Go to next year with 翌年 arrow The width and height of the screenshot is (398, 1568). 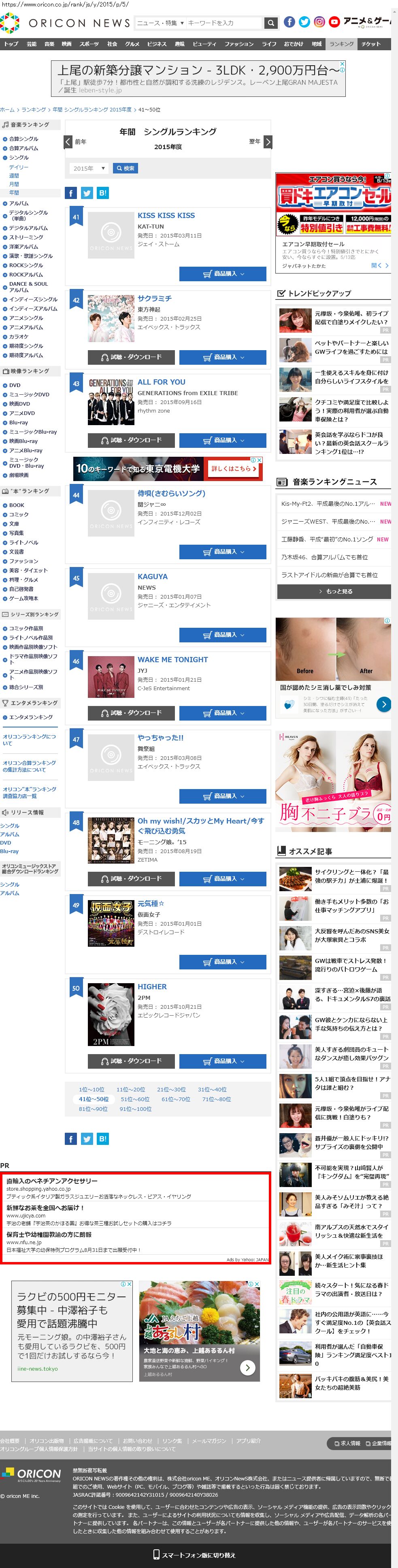click(x=268, y=142)
